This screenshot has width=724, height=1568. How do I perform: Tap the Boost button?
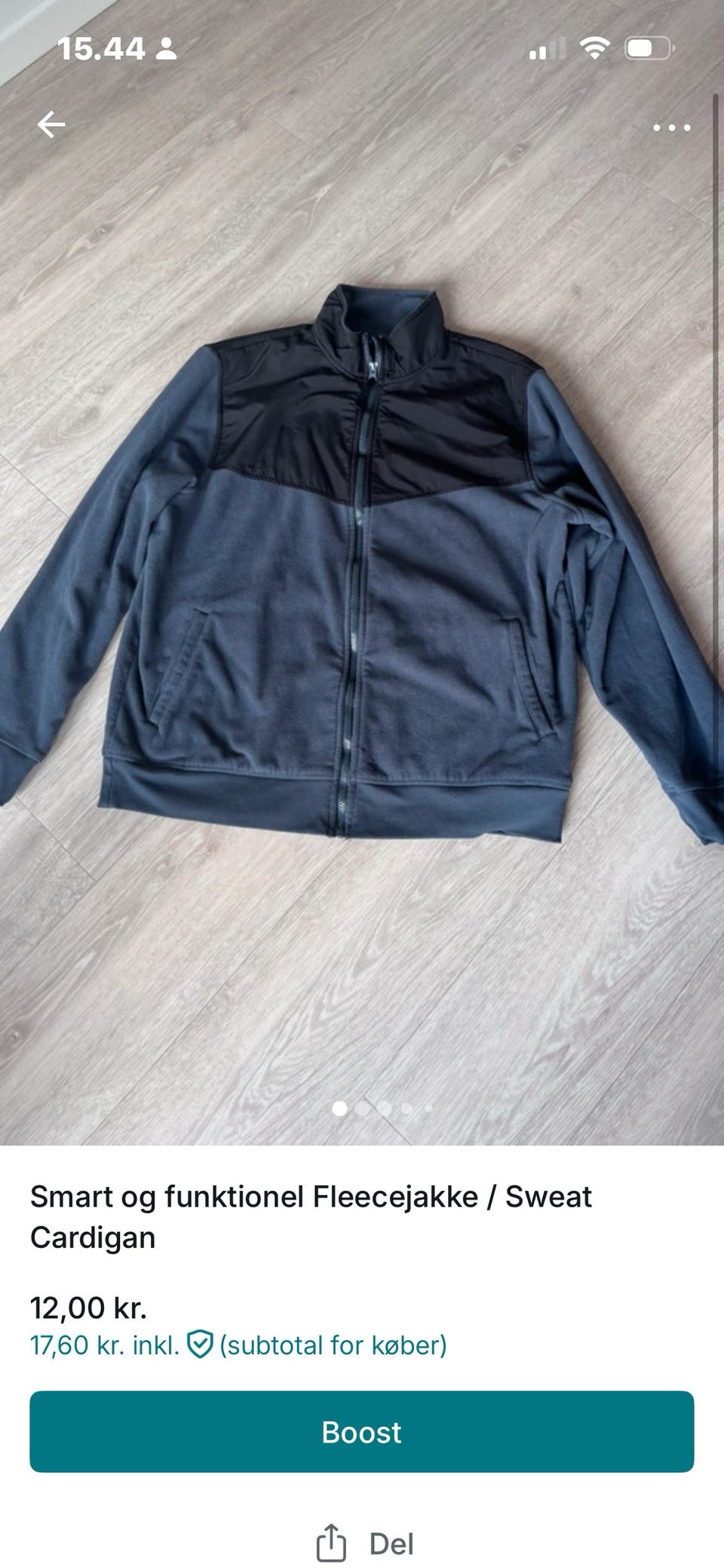point(362,1431)
